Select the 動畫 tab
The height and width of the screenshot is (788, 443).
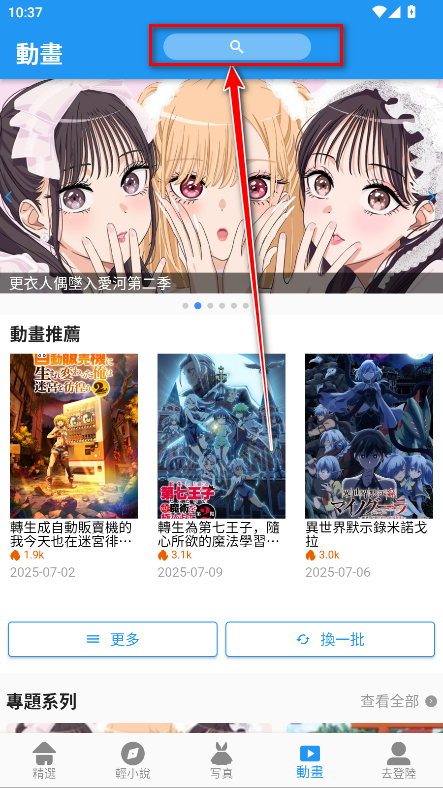(x=310, y=760)
